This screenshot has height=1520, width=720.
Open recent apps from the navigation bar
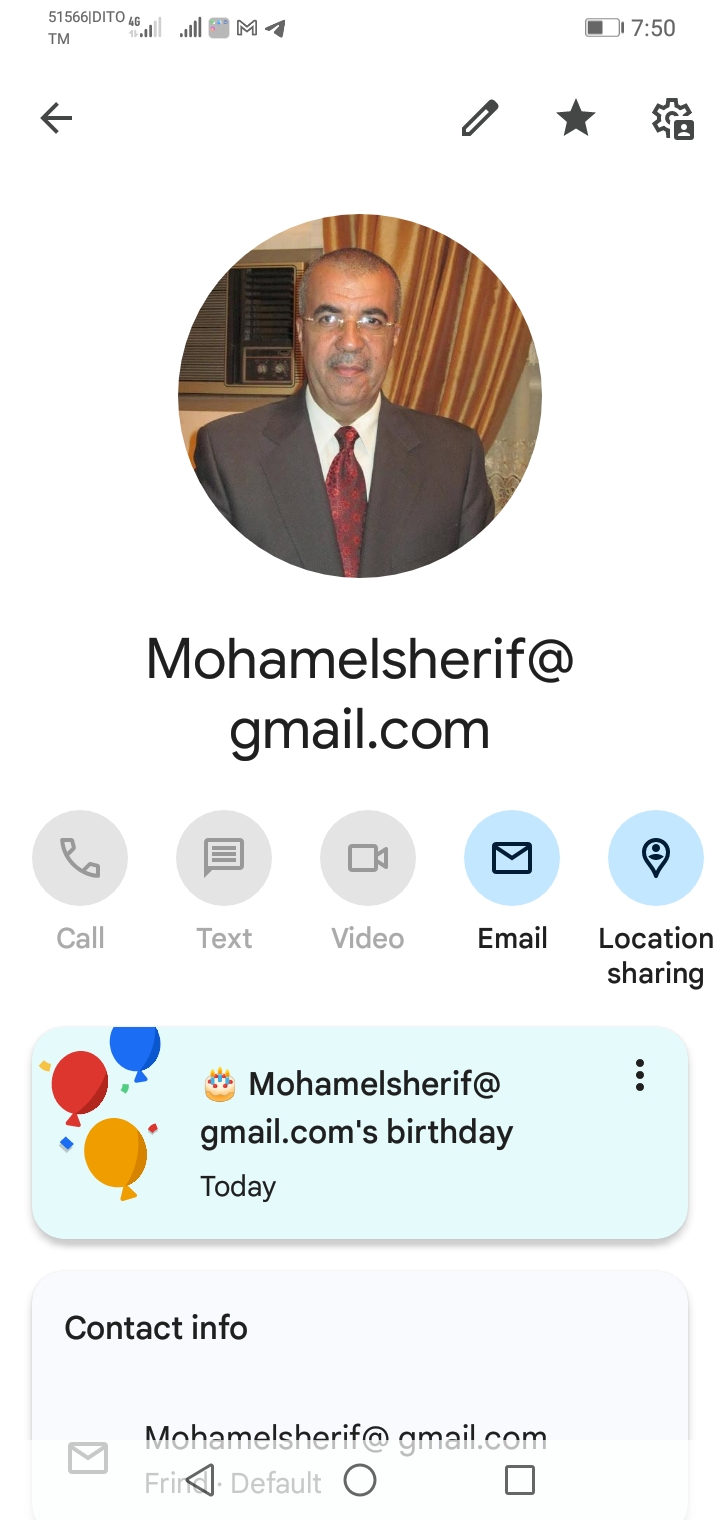tap(519, 1480)
